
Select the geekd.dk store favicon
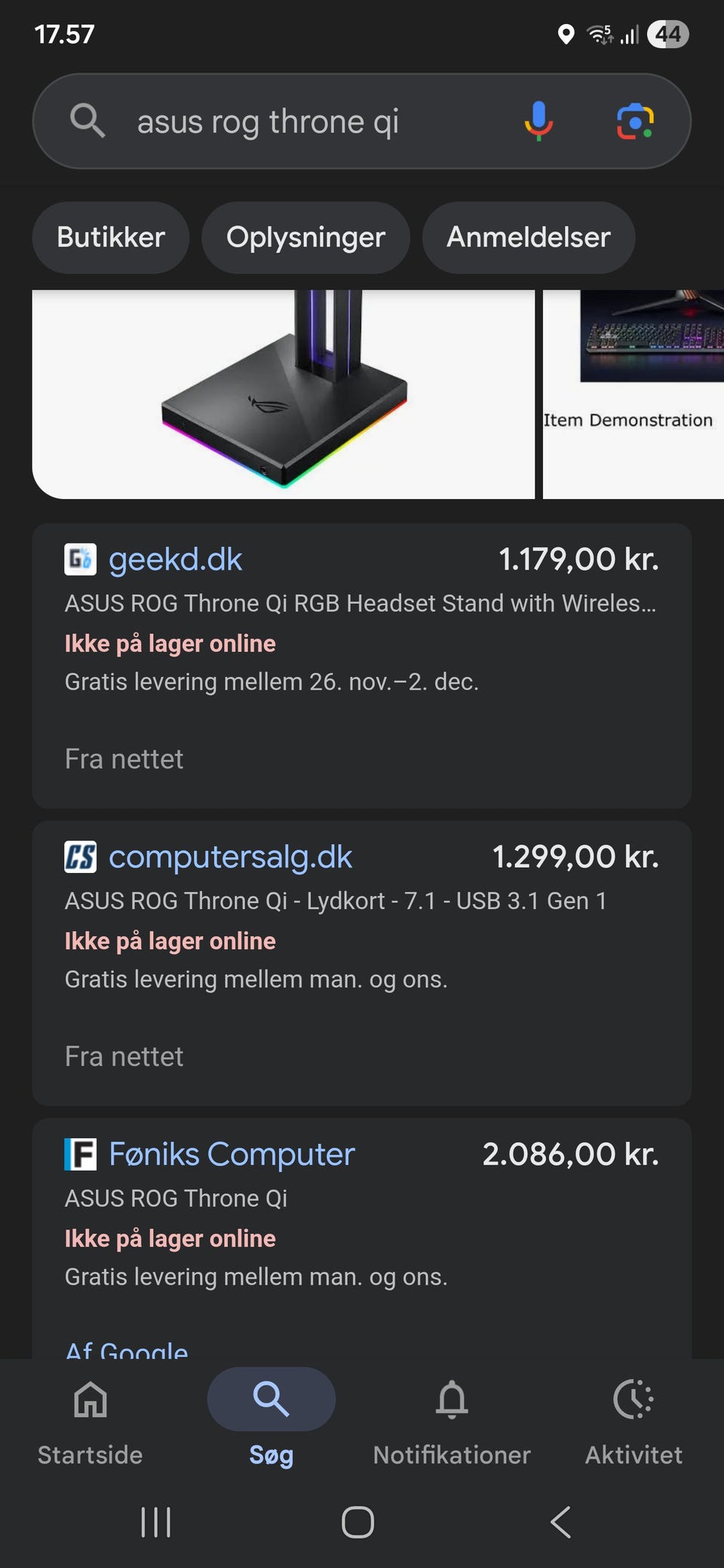(81, 559)
